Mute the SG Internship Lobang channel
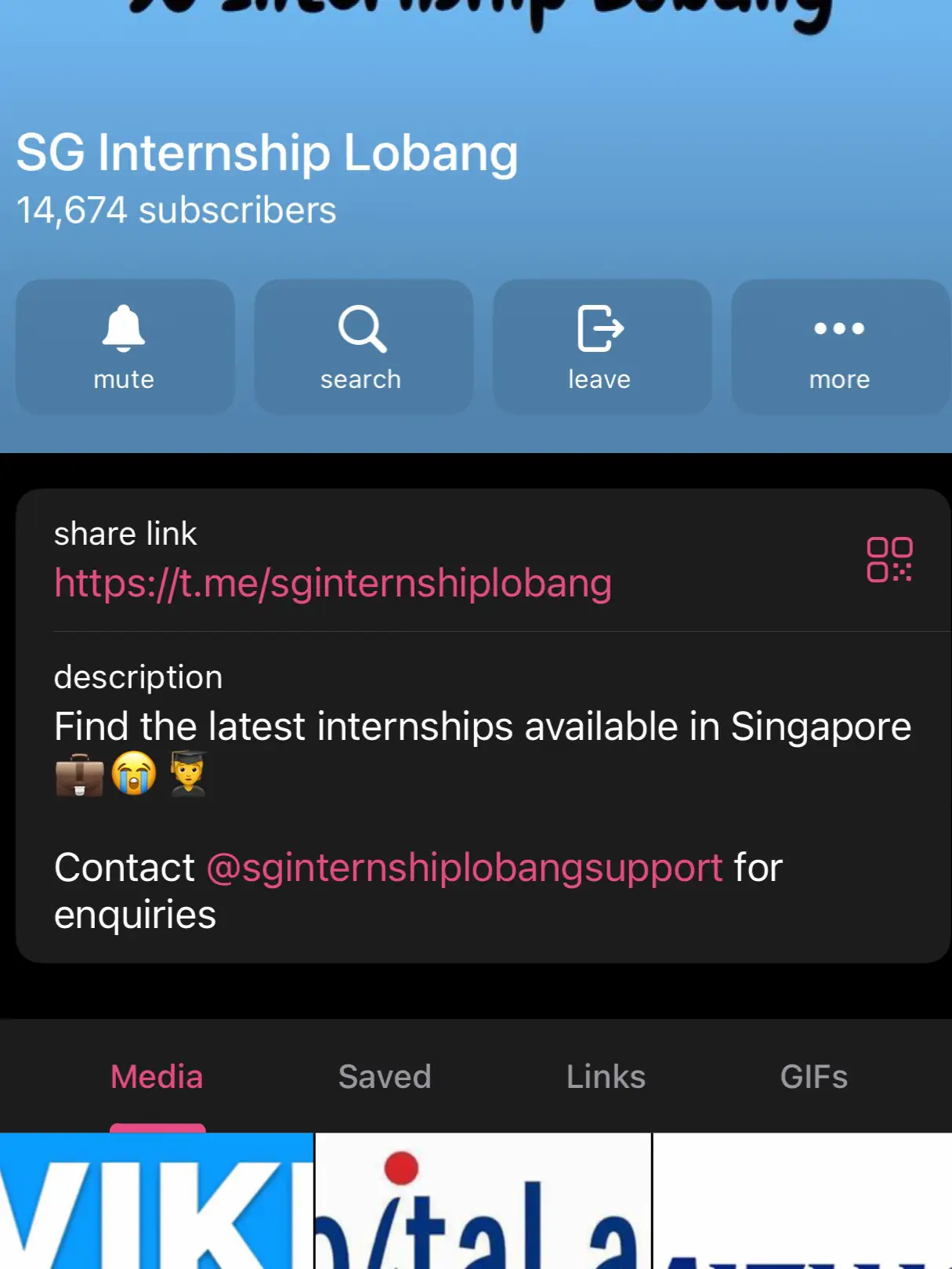This screenshot has width=952, height=1269. coord(125,347)
